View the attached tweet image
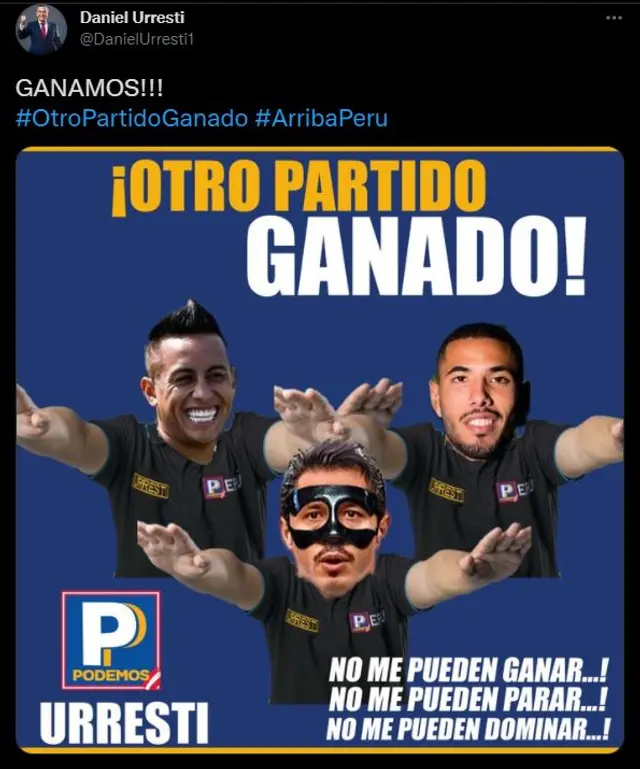The height and width of the screenshot is (769, 640). click(x=320, y=450)
